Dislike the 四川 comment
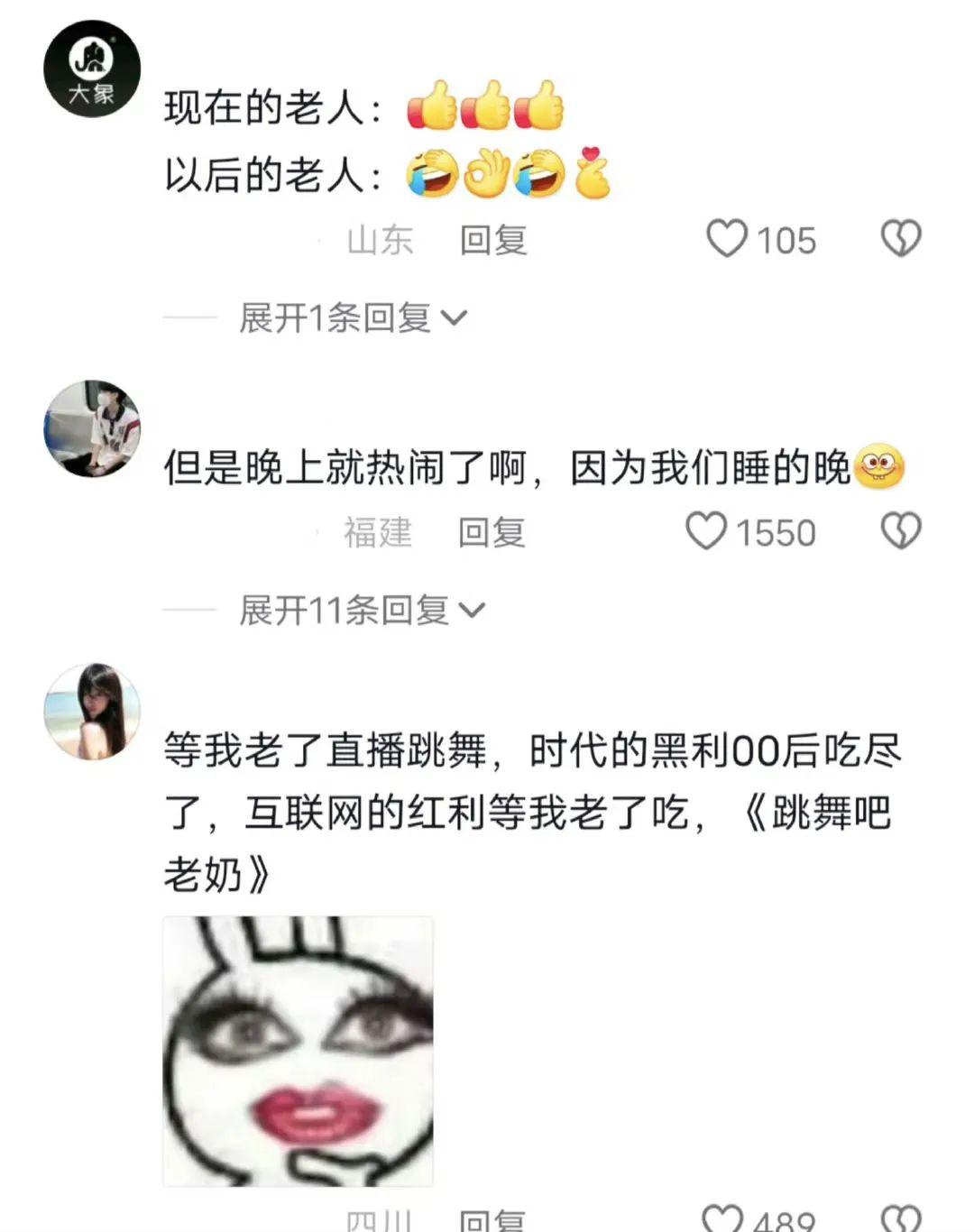This screenshot has height=1232, width=974. pyautogui.click(x=900, y=1219)
